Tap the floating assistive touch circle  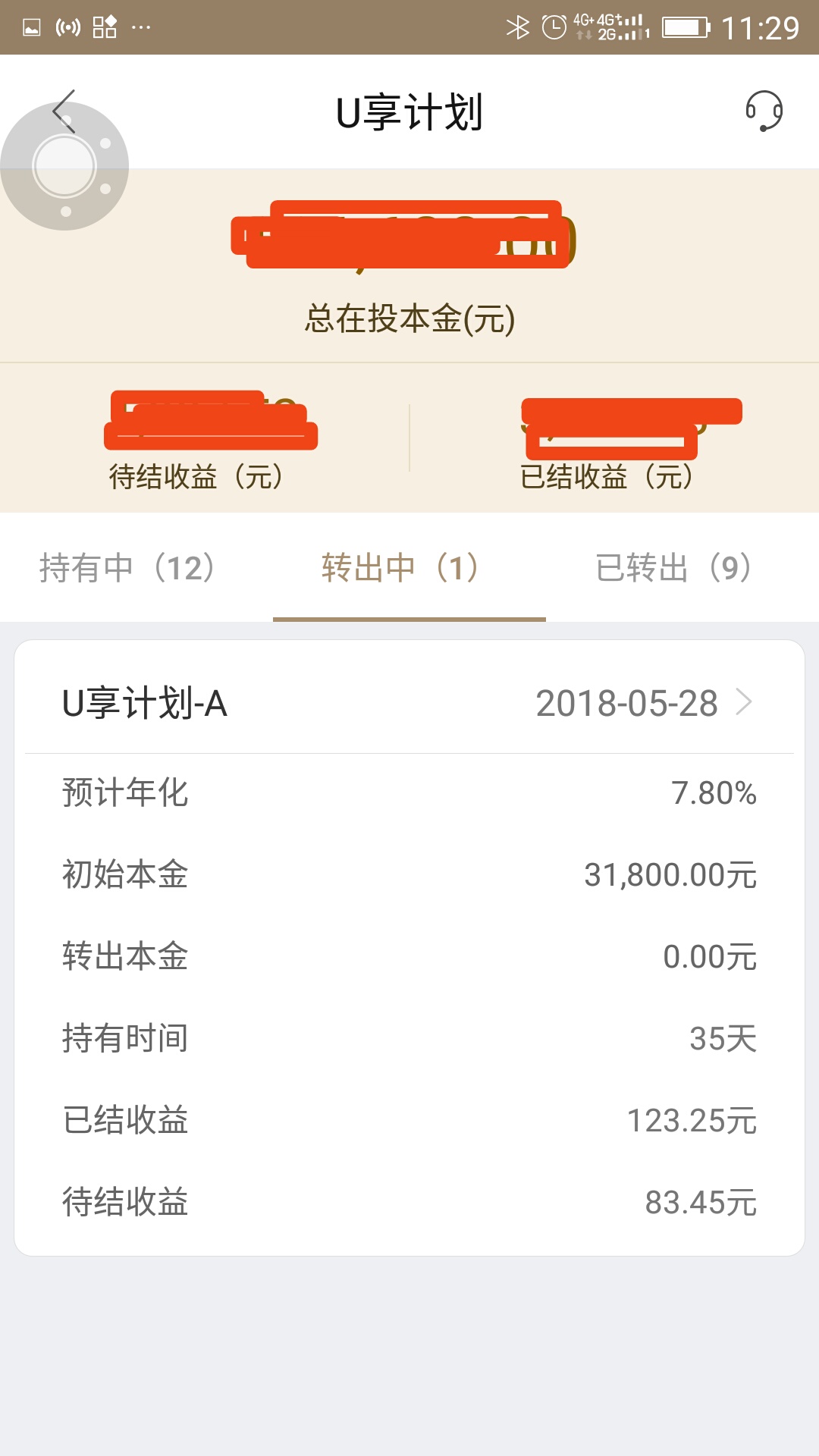(x=64, y=166)
